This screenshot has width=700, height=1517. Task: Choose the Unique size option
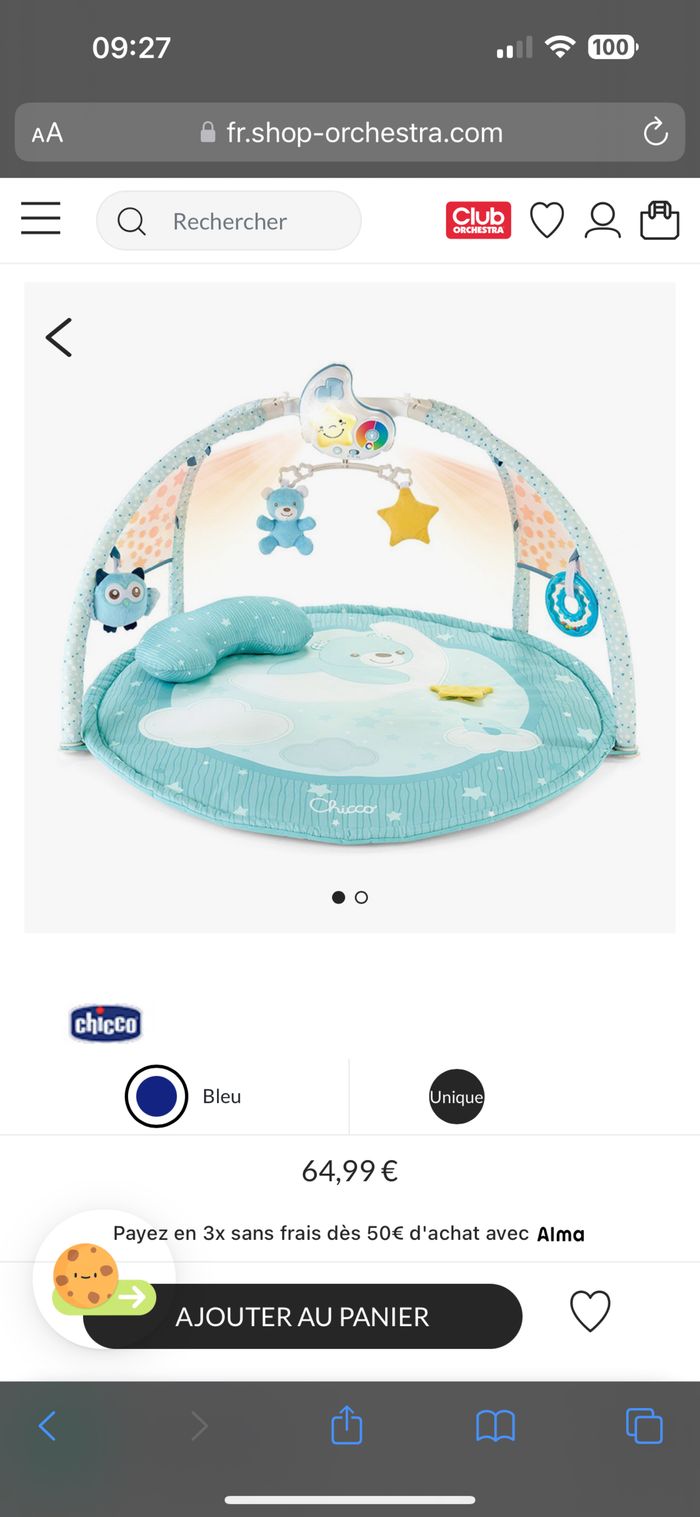456,1097
